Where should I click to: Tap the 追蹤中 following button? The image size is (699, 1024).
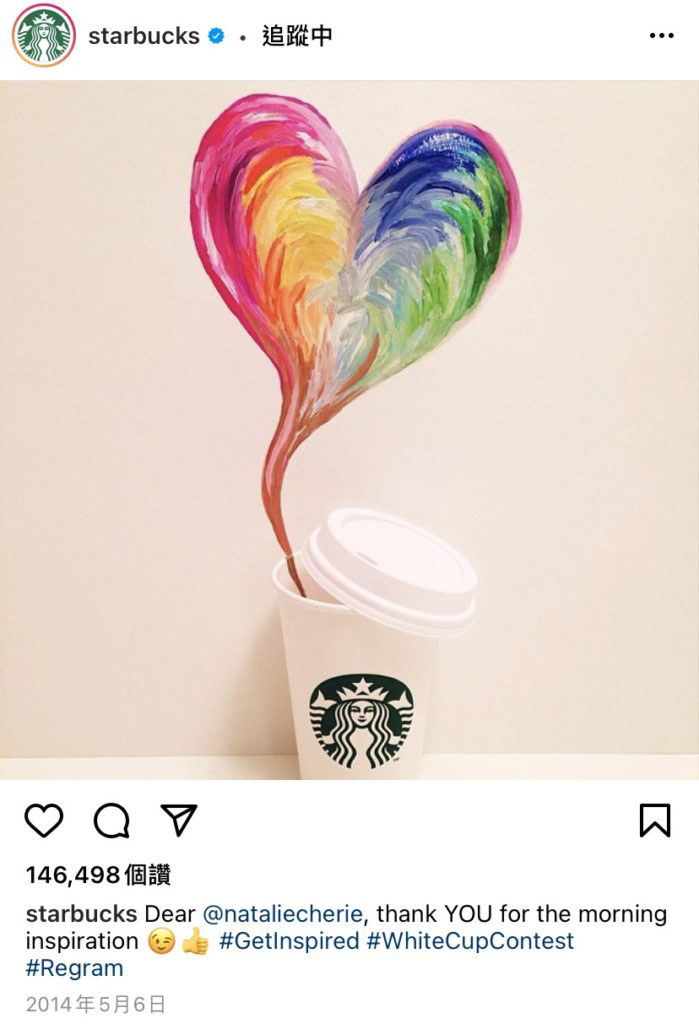pyautogui.click(x=296, y=36)
